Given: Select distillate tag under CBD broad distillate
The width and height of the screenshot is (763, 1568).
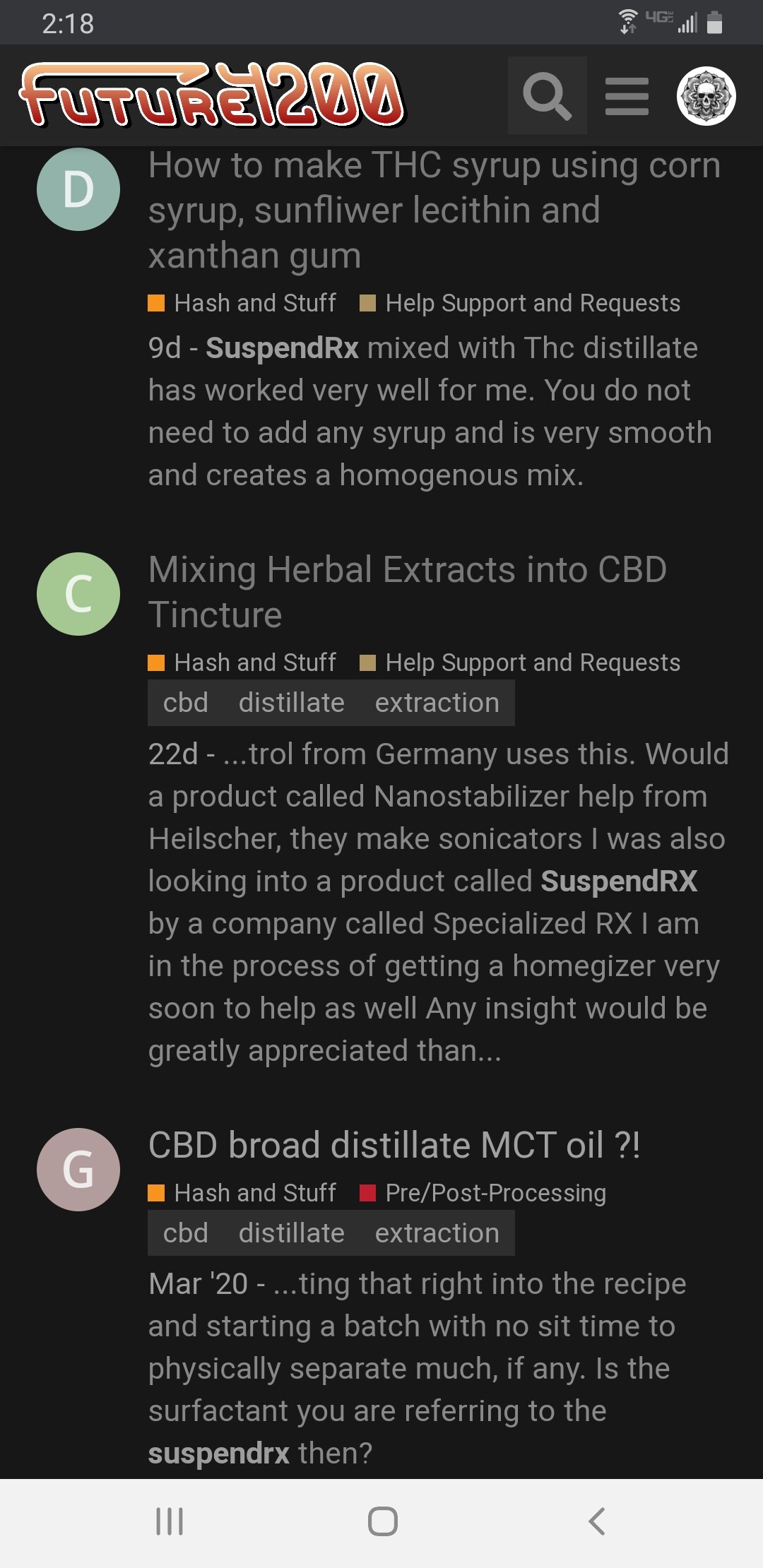Looking at the screenshot, I should tap(292, 1233).
